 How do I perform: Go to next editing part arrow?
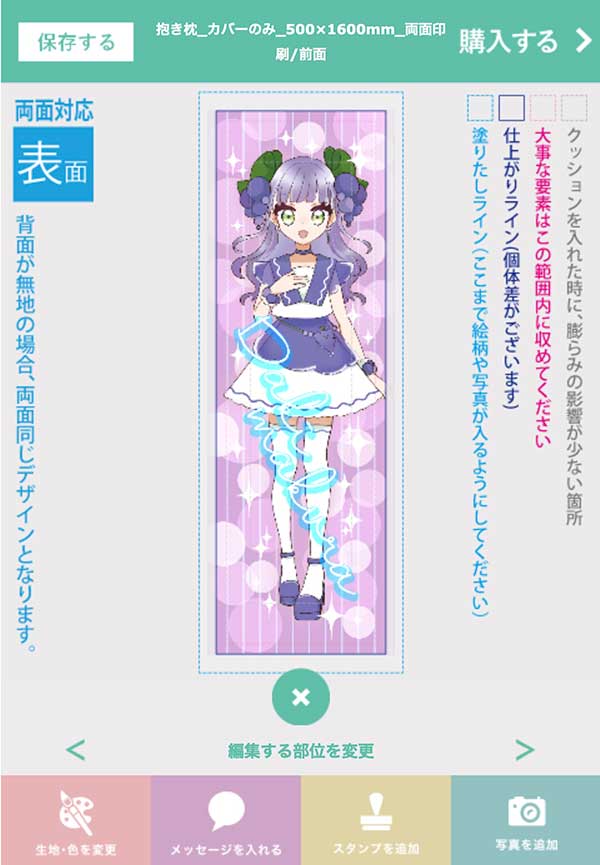524,749
